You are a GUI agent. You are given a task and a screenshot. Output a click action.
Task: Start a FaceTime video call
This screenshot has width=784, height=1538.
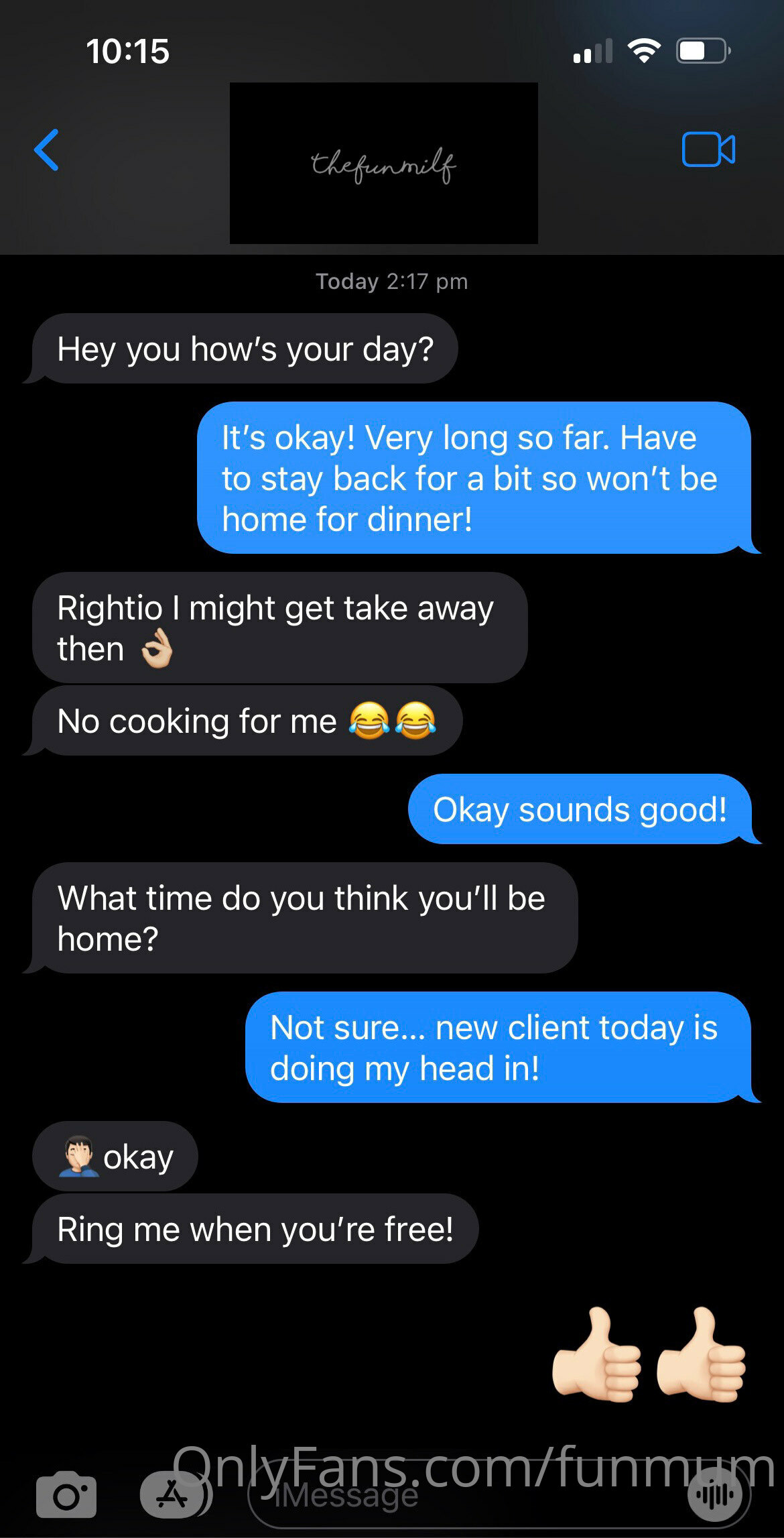[708, 149]
